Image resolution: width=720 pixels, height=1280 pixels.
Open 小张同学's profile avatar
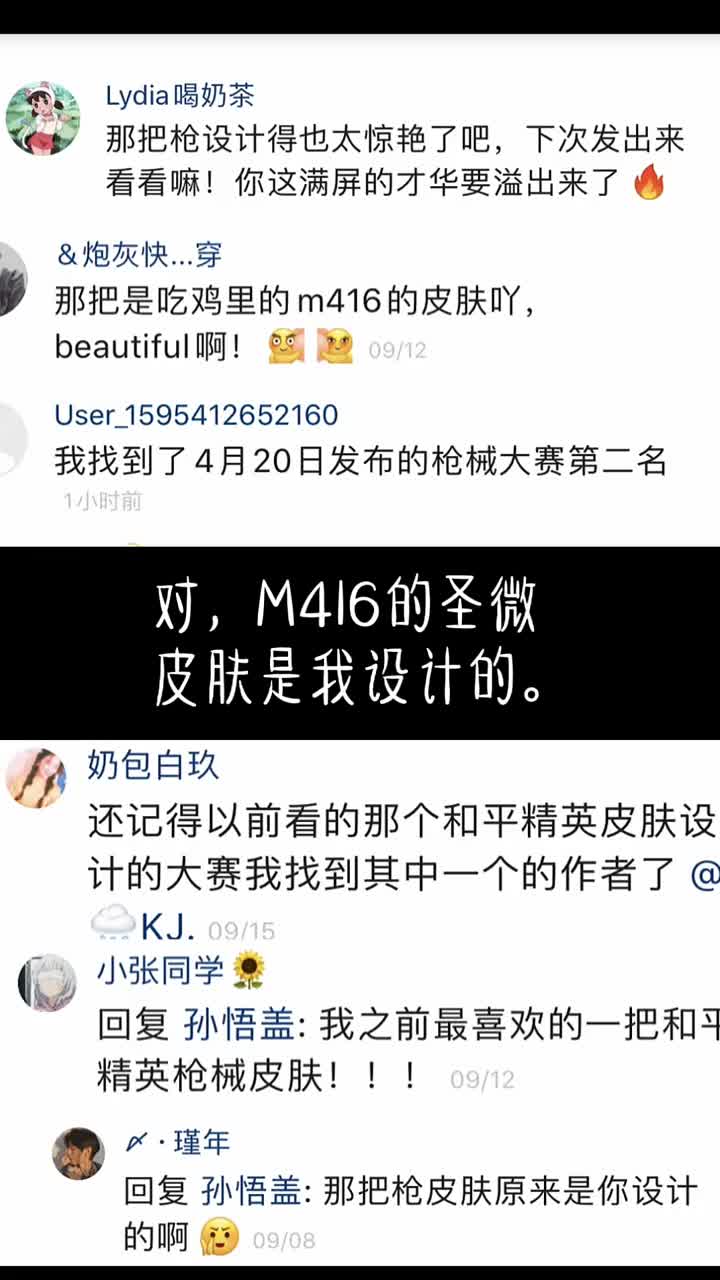pos(48,983)
